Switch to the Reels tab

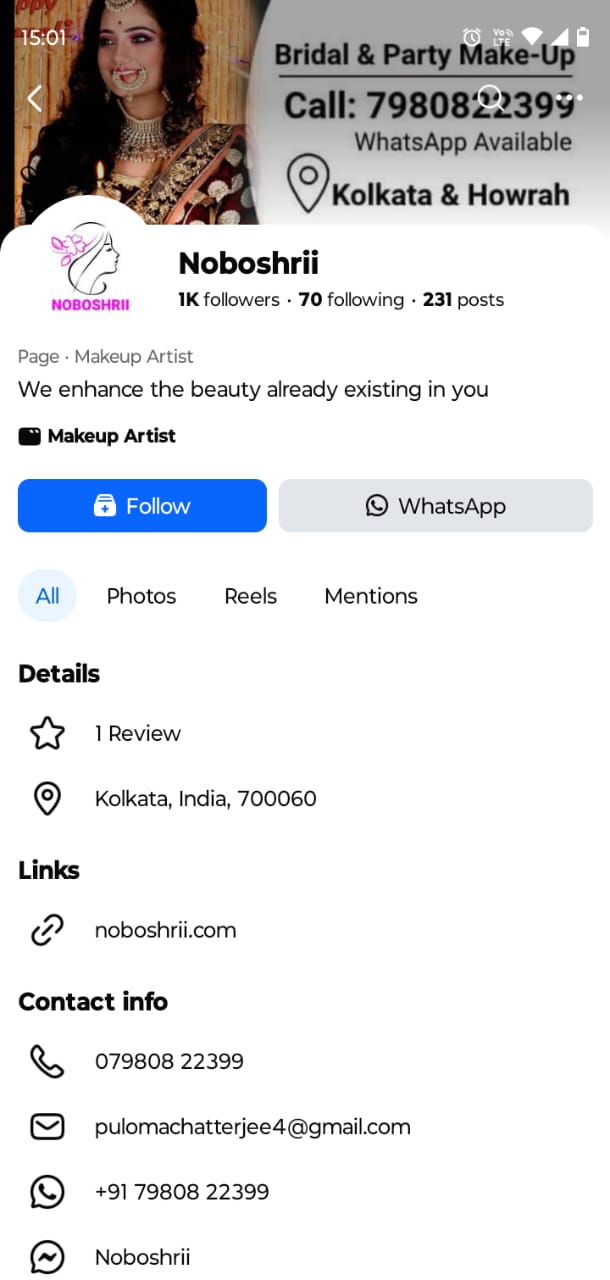[250, 596]
